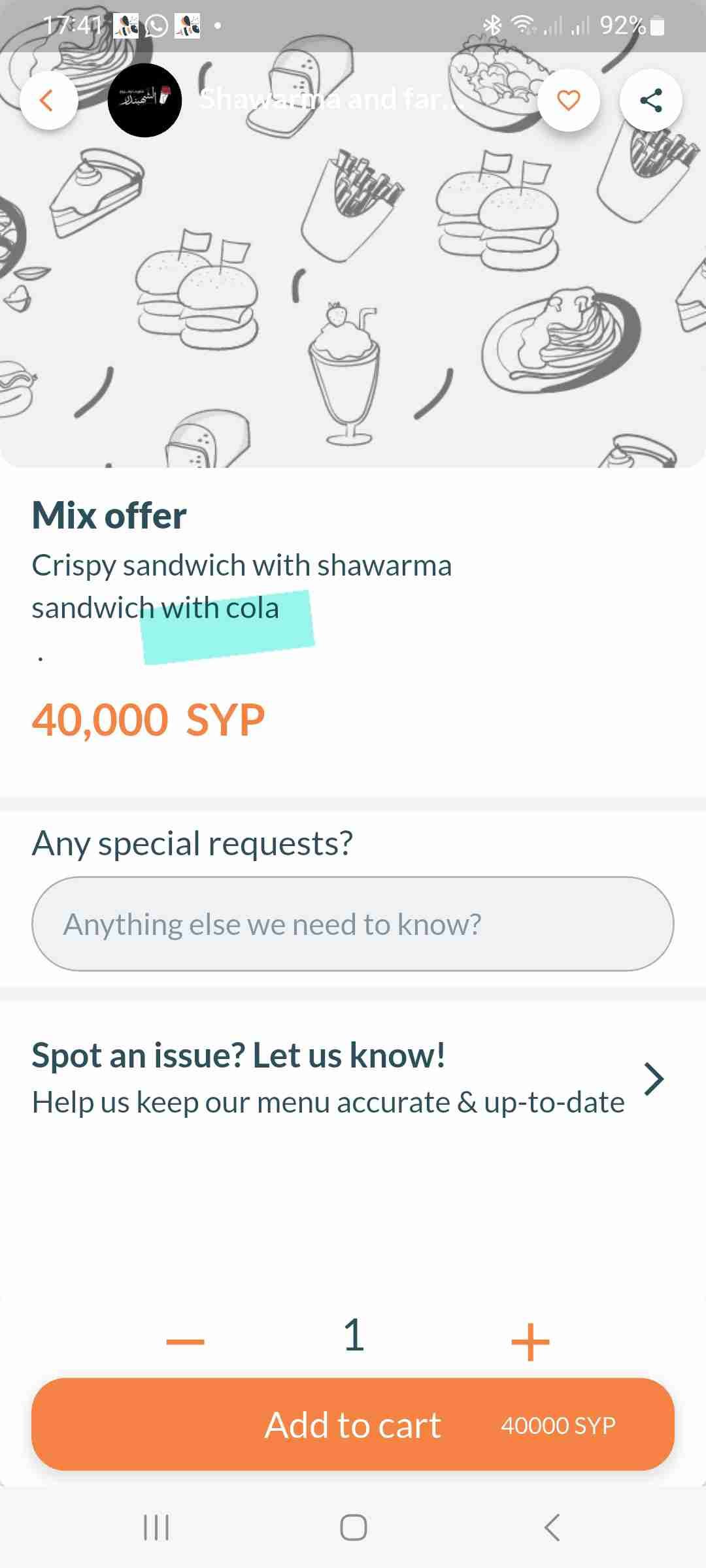Open the restaurant logo profile

click(x=144, y=101)
